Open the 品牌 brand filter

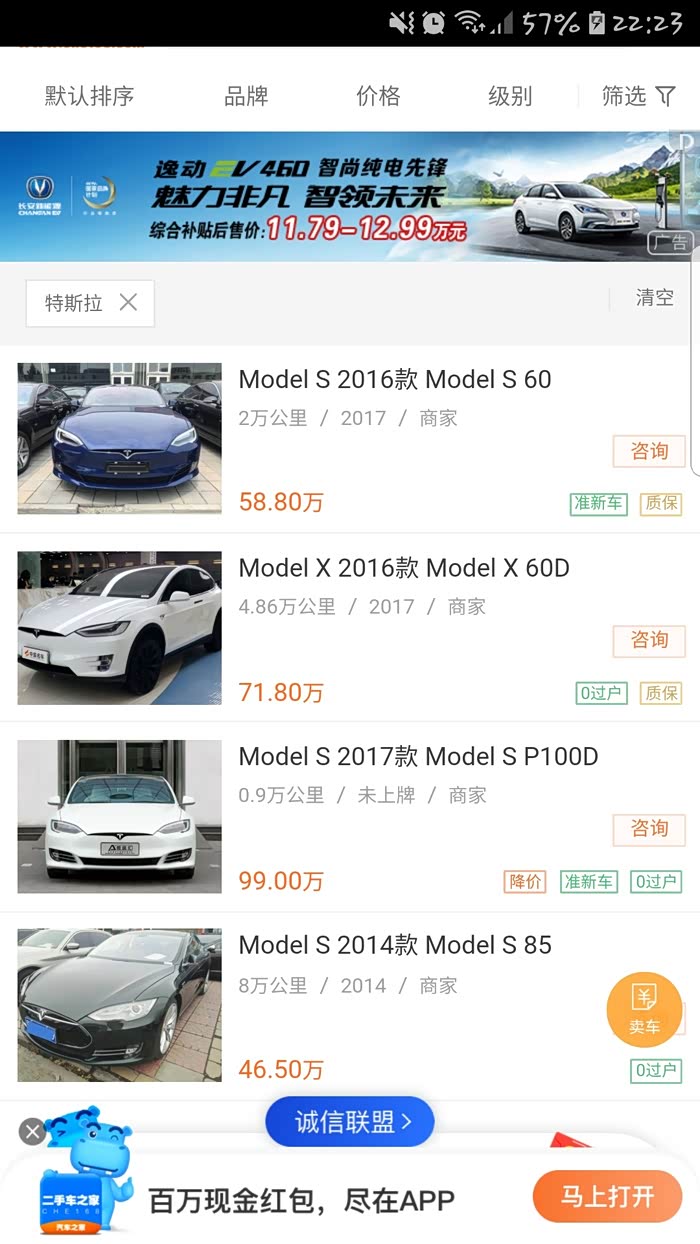[246, 96]
